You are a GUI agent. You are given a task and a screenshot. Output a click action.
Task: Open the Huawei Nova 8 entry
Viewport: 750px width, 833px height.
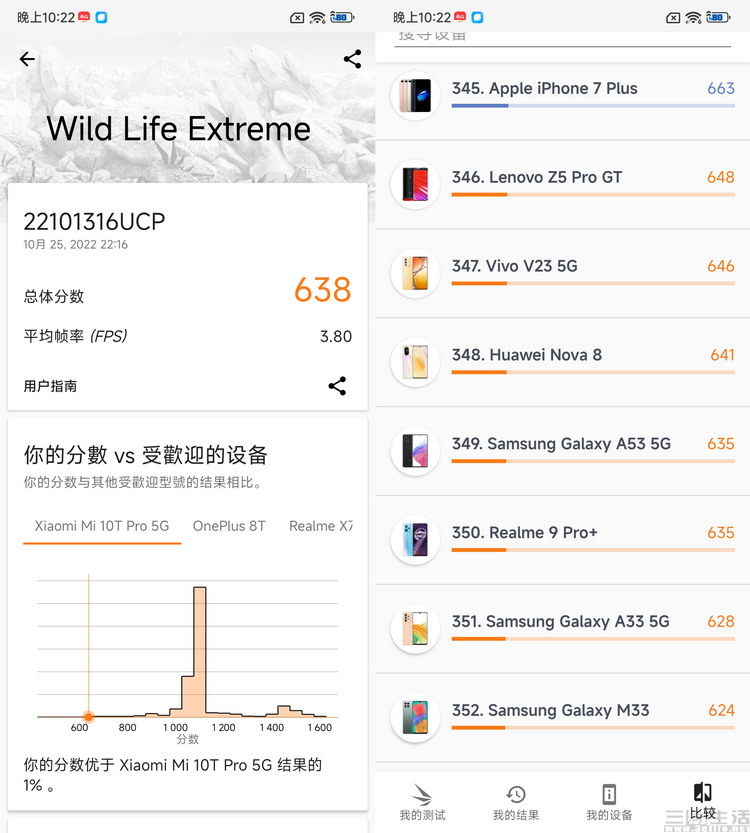(x=563, y=362)
